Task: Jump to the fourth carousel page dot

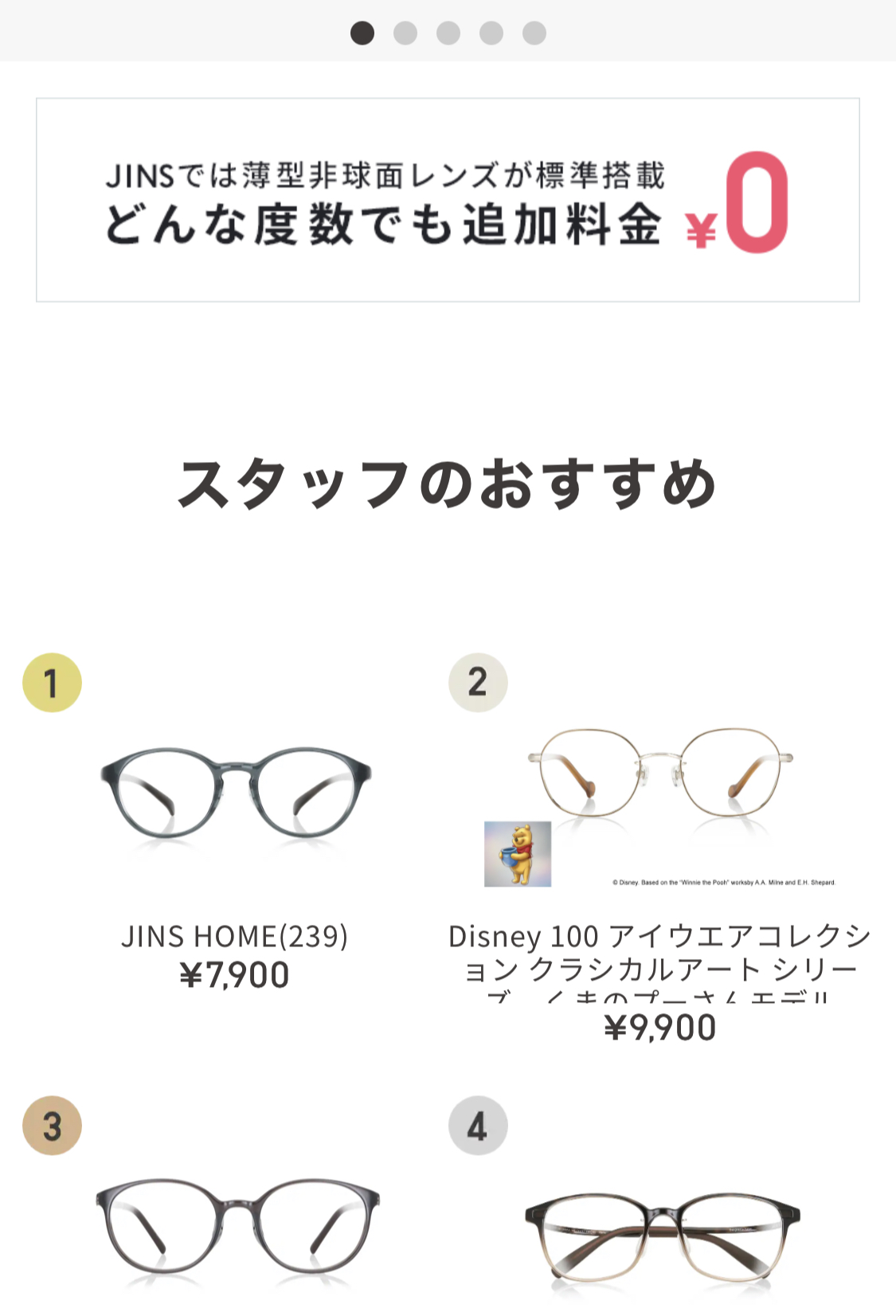Action: pyautogui.click(x=491, y=33)
